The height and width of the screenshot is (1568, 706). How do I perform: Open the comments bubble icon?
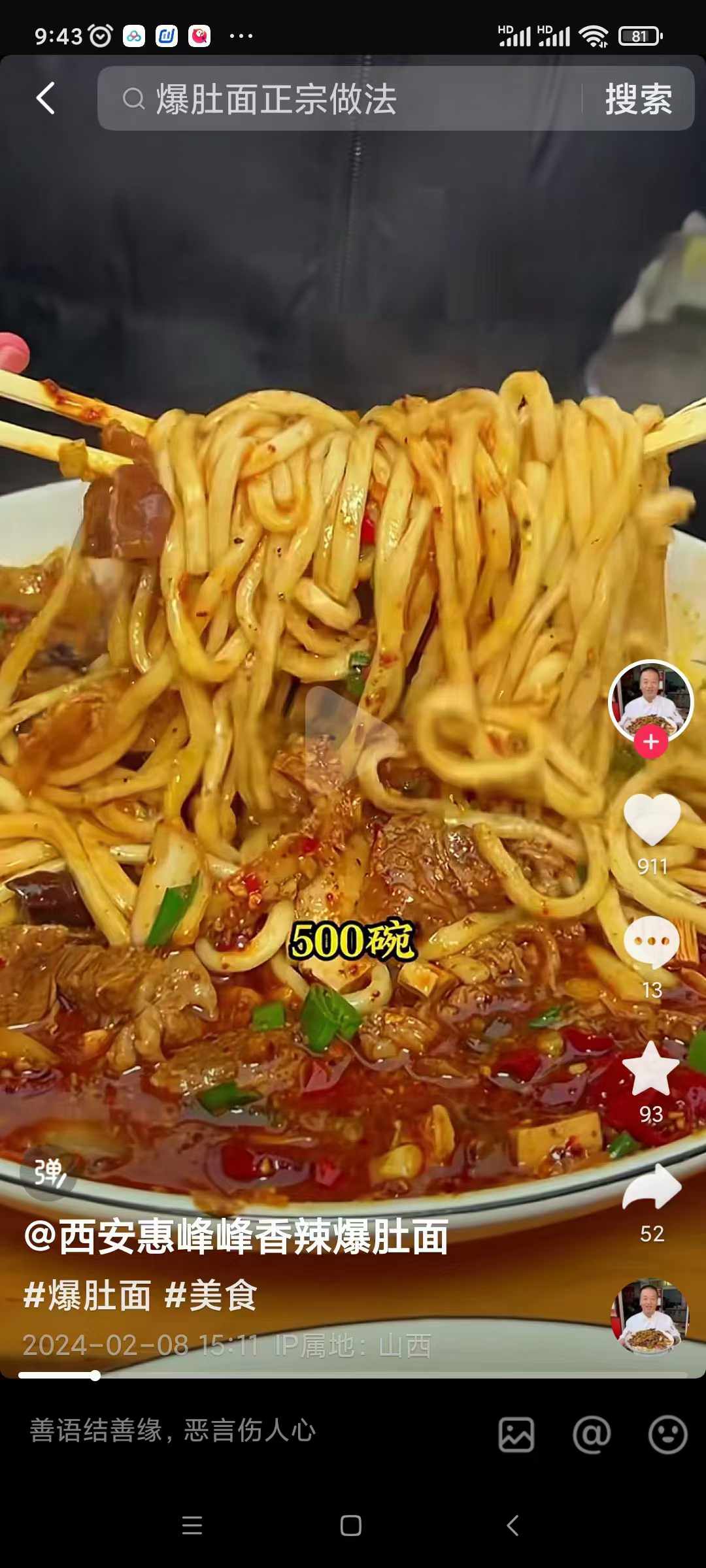click(652, 941)
